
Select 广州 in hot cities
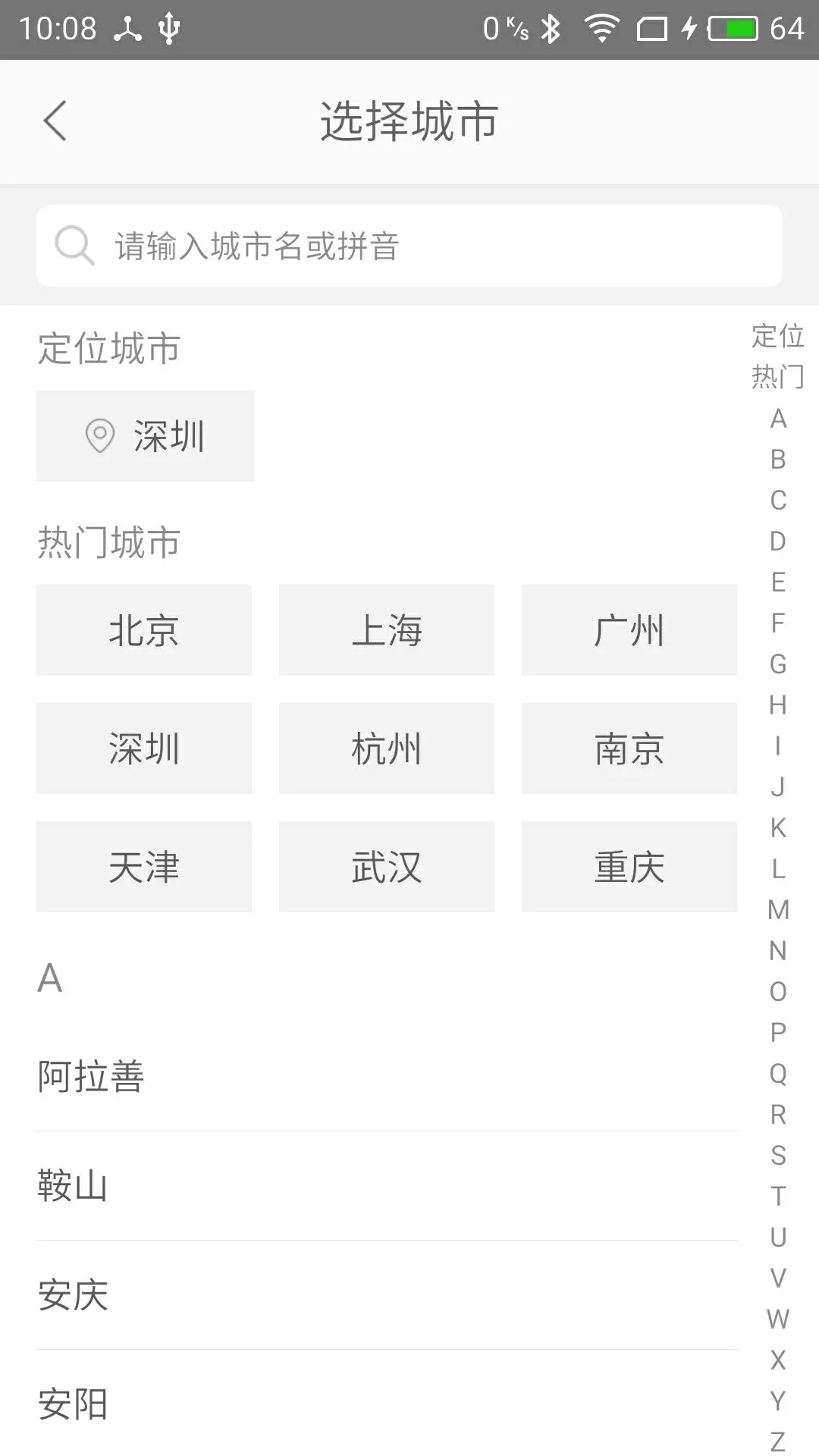(629, 630)
